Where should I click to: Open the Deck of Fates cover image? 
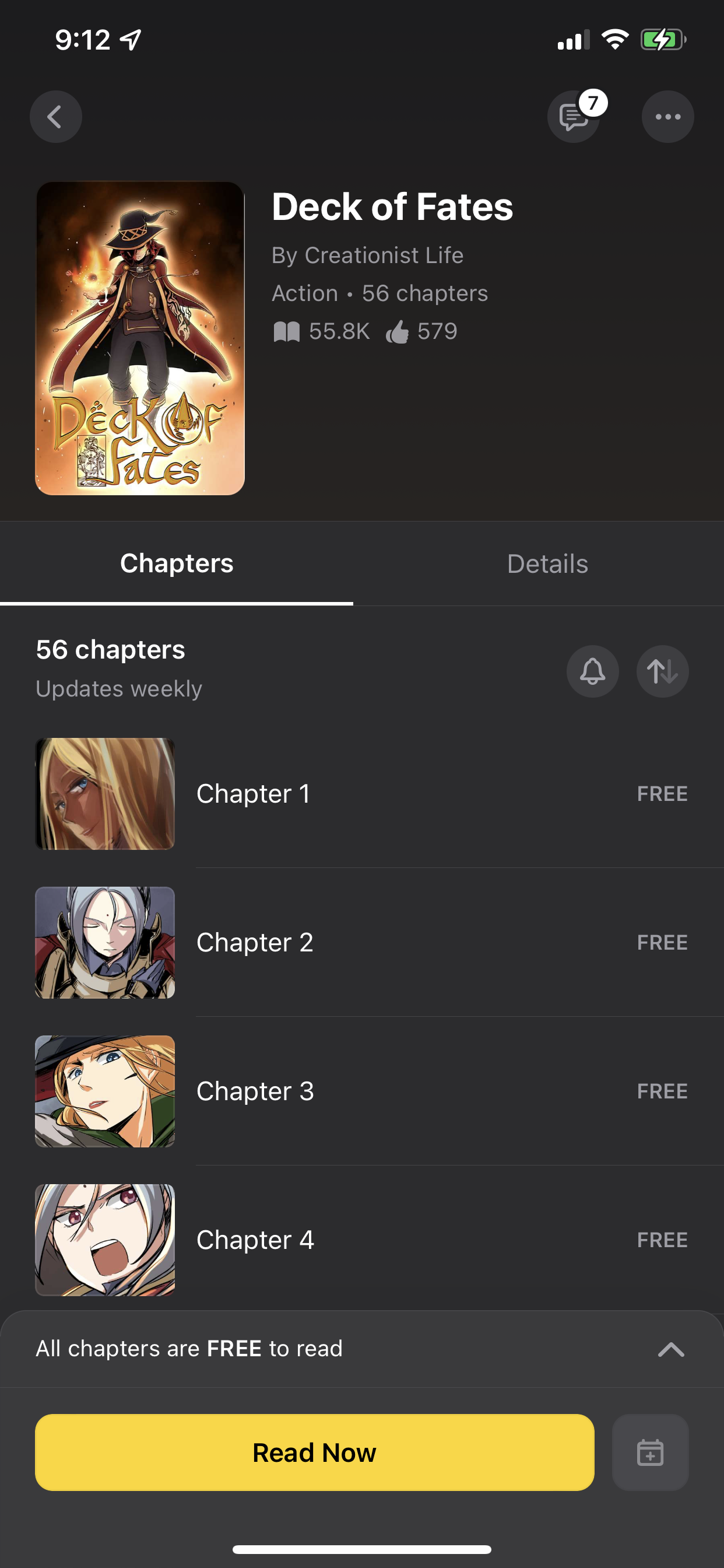pyautogui.click(x=140, y=338)
